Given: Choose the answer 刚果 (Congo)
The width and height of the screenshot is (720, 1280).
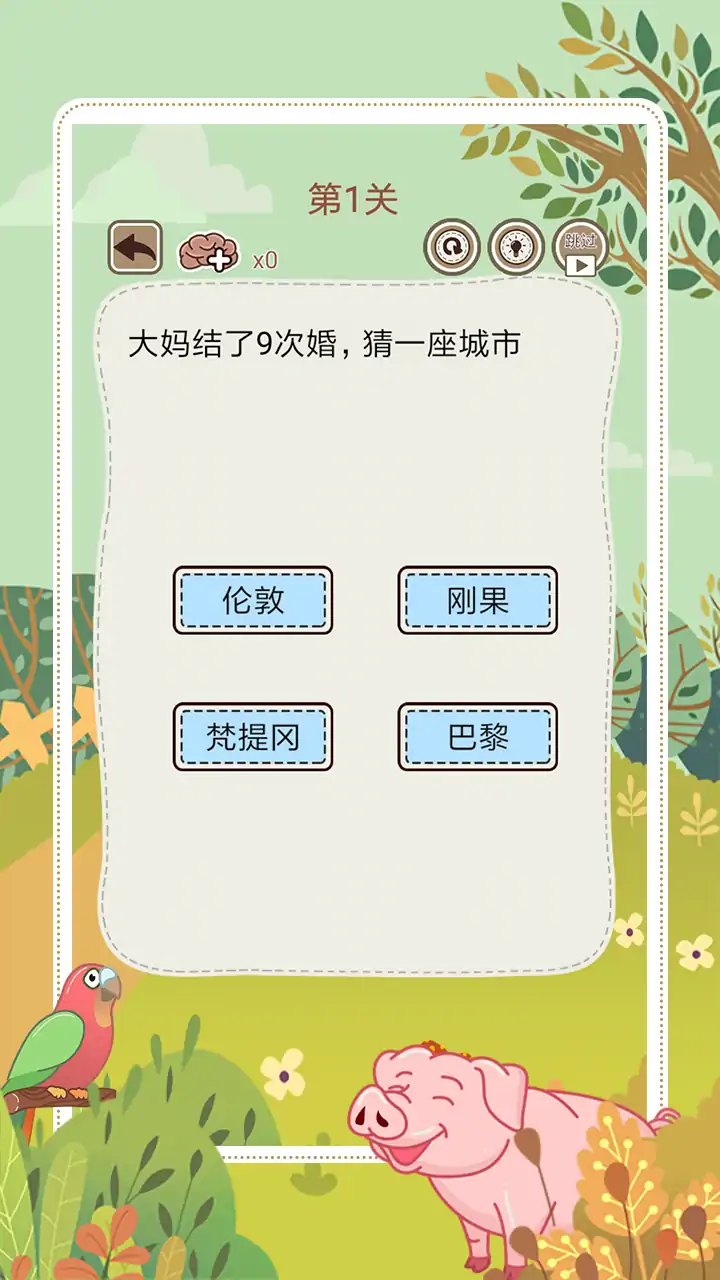Looking at the screenshot, I should coord(475,601).
